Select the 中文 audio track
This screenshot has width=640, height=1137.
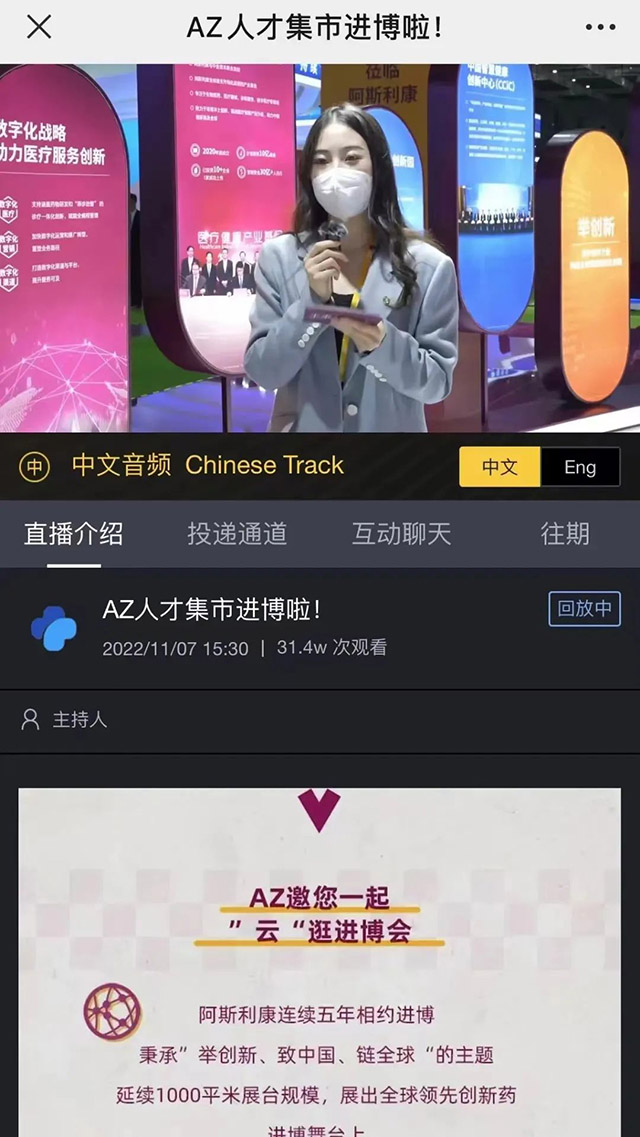(500, 467)
